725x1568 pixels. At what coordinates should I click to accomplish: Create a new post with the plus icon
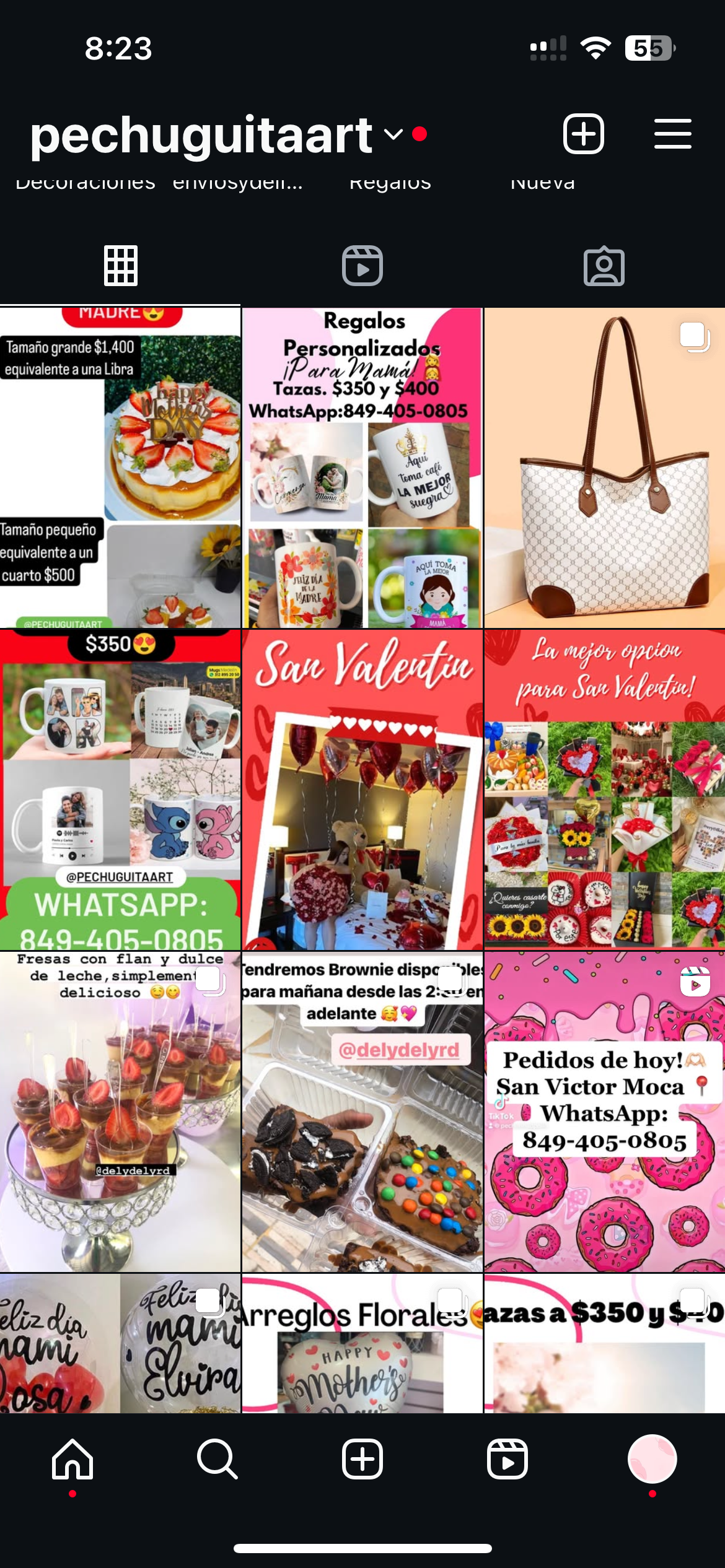coord(583,134)
